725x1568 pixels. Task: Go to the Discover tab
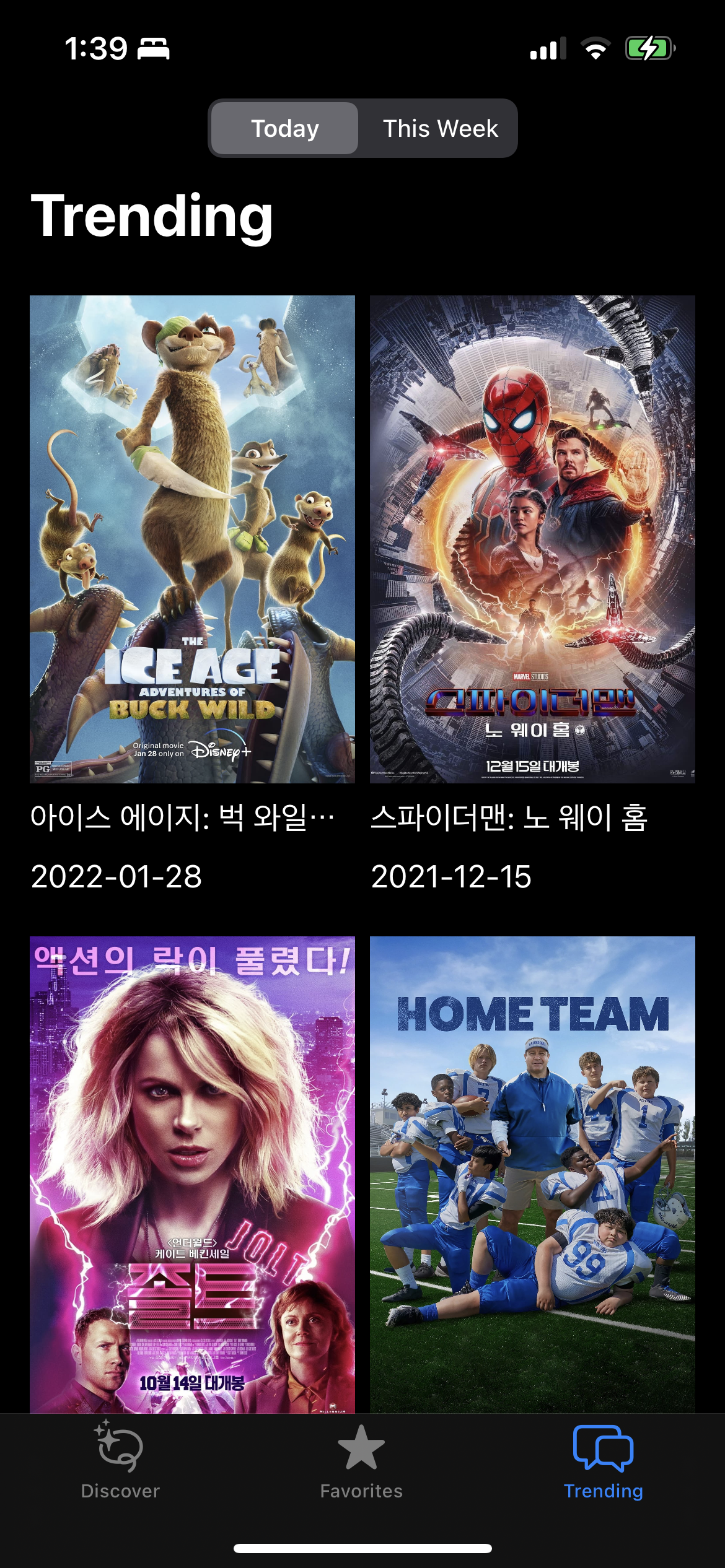[120, 1461]
